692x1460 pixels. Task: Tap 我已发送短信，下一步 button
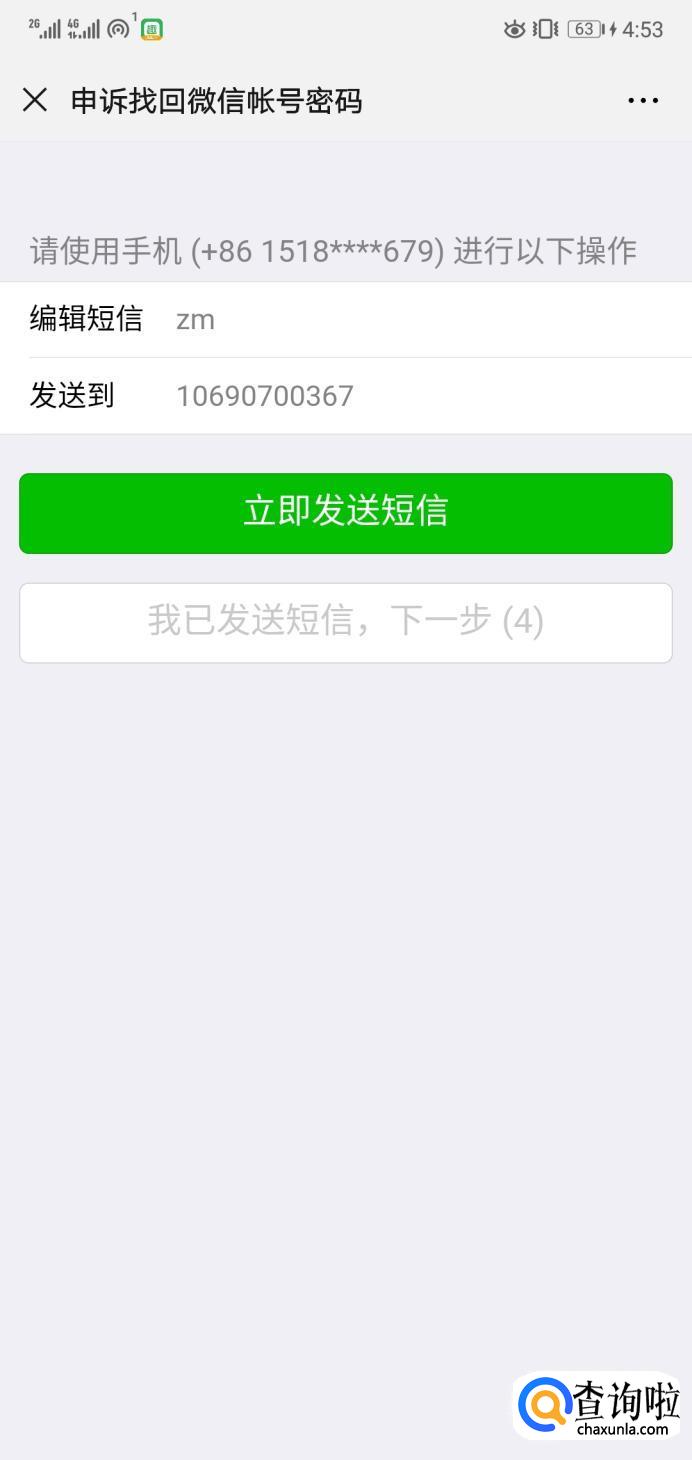pyautogui.click(x=346, y=622)
